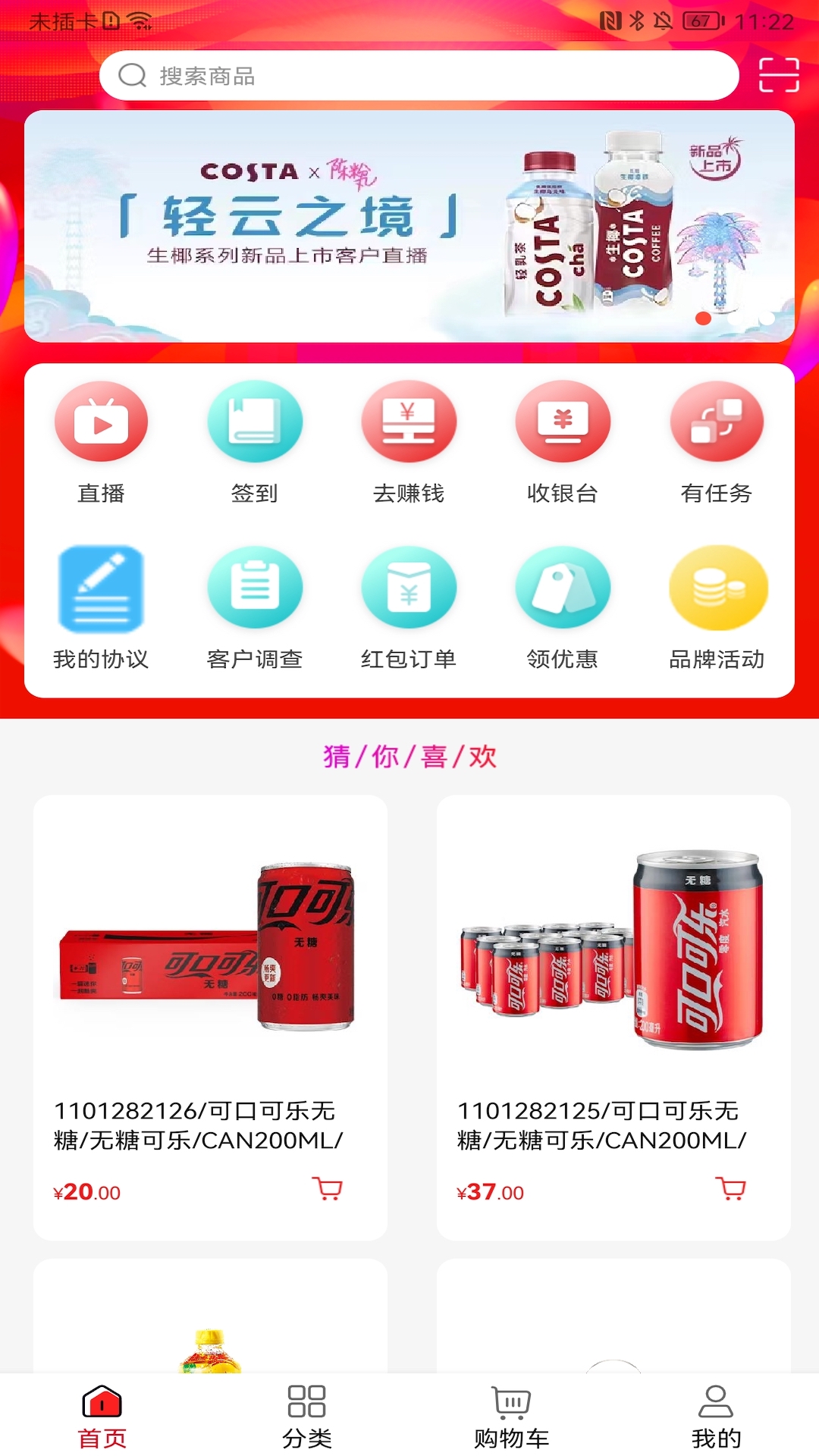The width and height of the screenshot is (819, 1456).
Task: Add the ¥37 Coke to cart
Action: [x=729, y=1188]
